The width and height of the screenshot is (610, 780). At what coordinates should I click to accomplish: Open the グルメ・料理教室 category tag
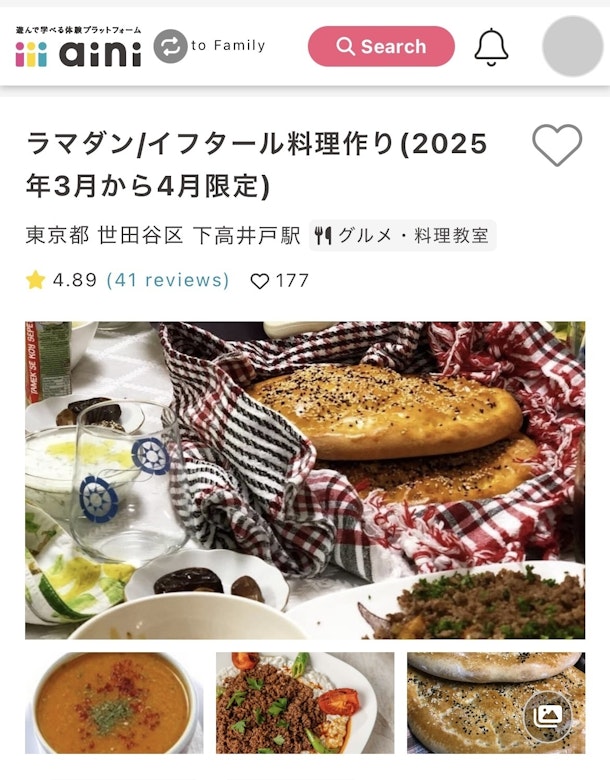click(402, 236)
